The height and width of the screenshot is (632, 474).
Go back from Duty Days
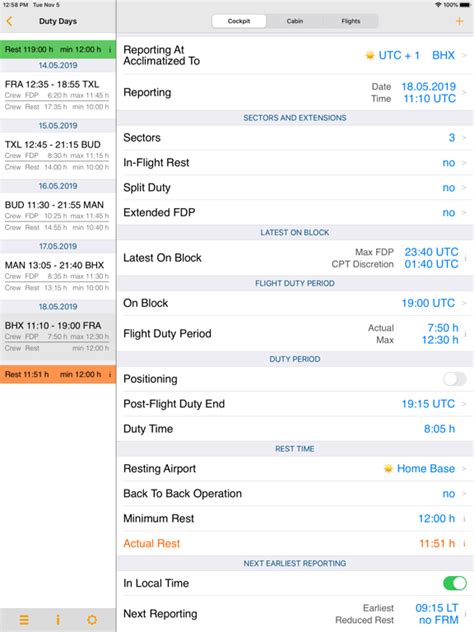tap(10, 21)
